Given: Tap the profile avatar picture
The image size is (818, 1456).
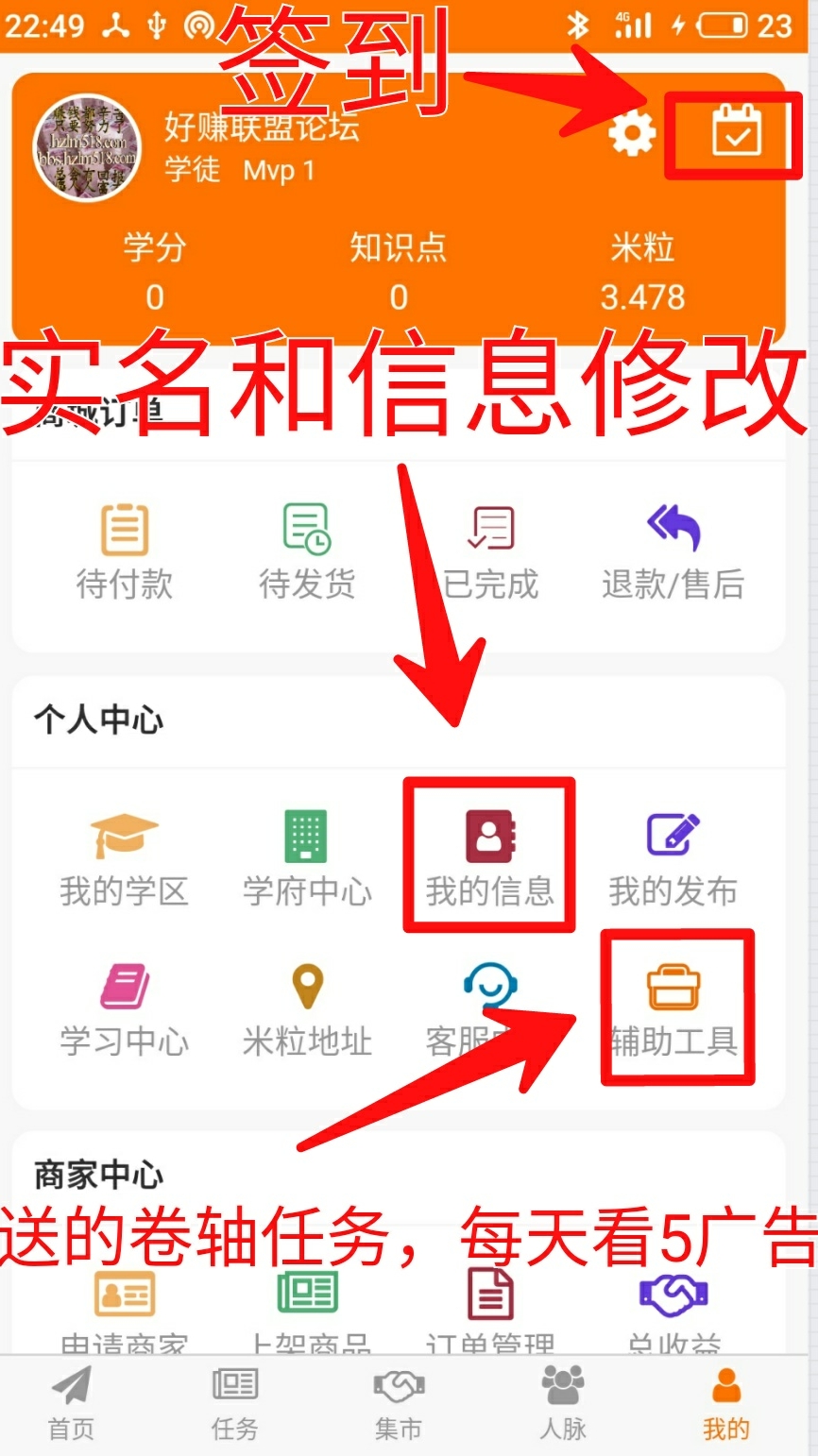Looking at the screenshot, I should tap(86, 148).
